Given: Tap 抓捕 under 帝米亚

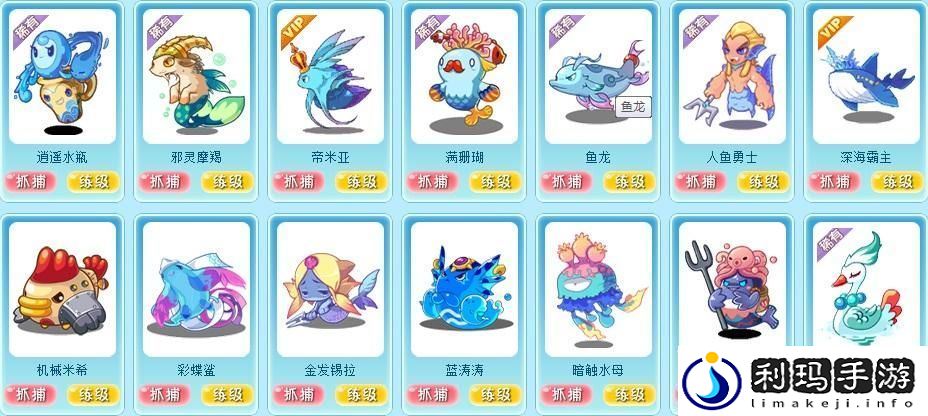Looking at the screenshot, I should (x=298, y=182).
